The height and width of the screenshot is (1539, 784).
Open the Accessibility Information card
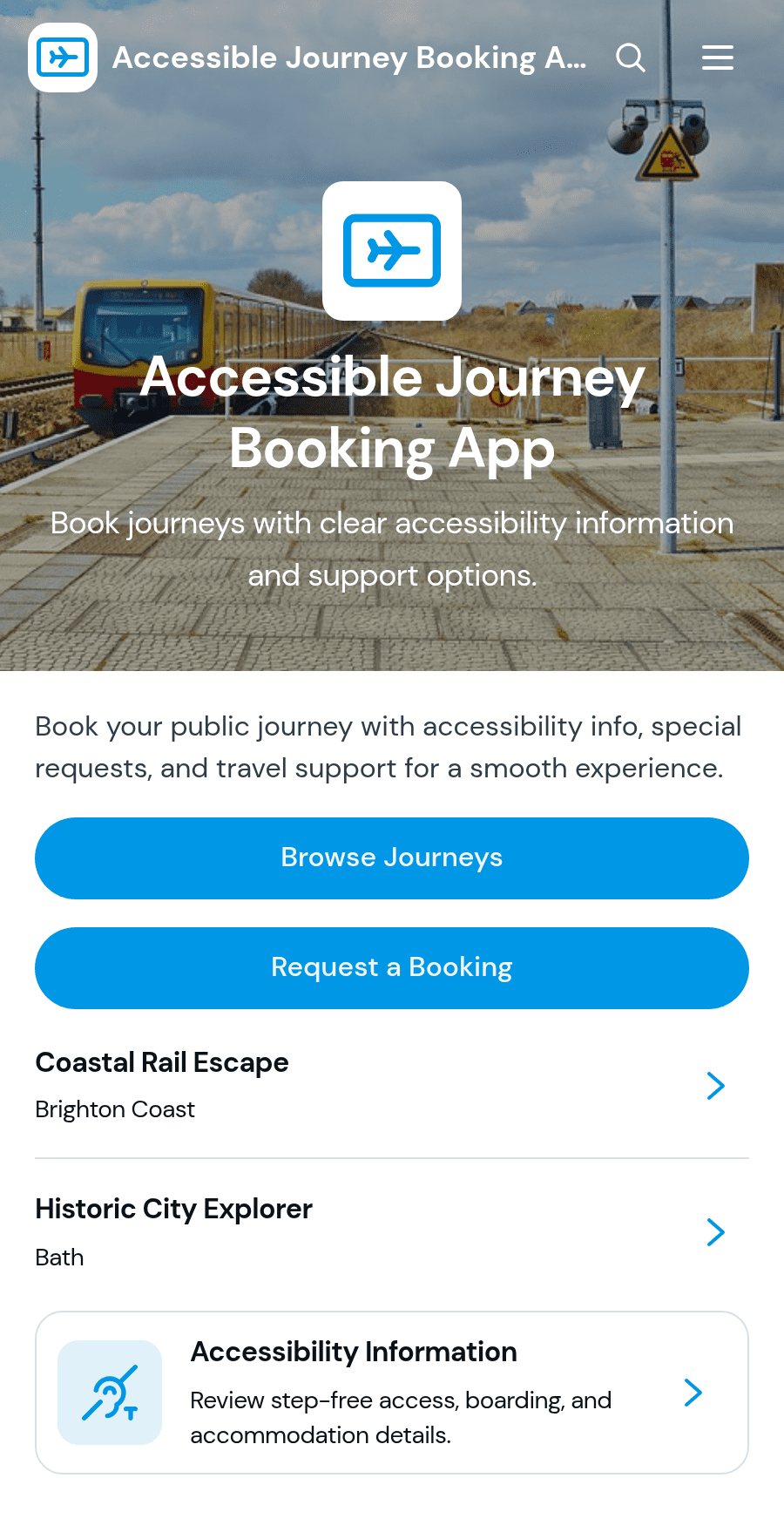tap(392, 1393)
